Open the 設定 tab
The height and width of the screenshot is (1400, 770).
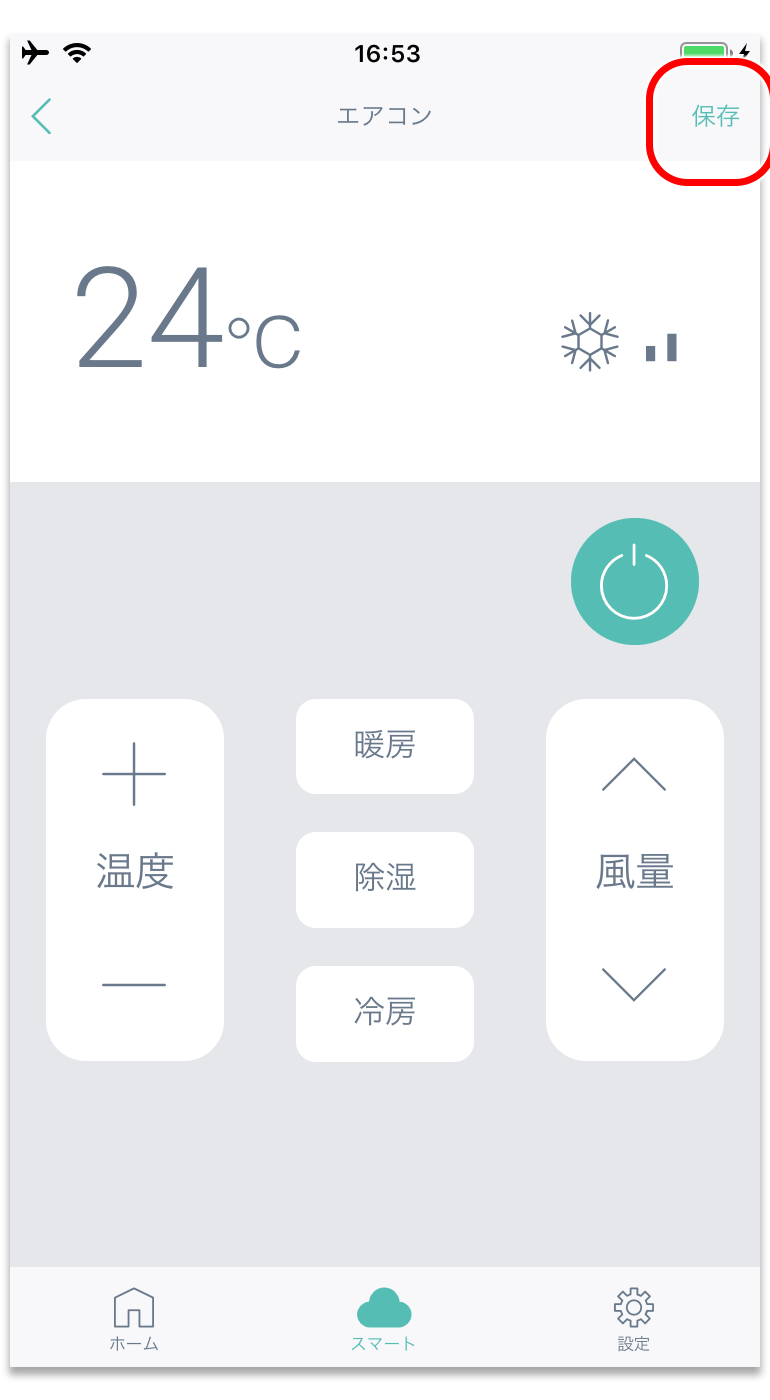[634, 1320]
